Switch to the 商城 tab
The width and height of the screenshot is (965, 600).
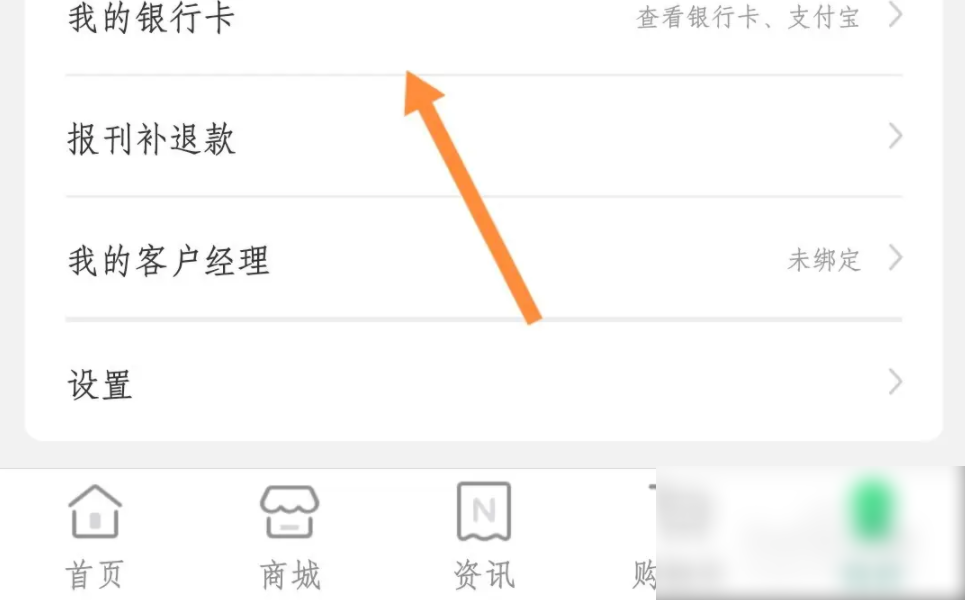point(290,537)
